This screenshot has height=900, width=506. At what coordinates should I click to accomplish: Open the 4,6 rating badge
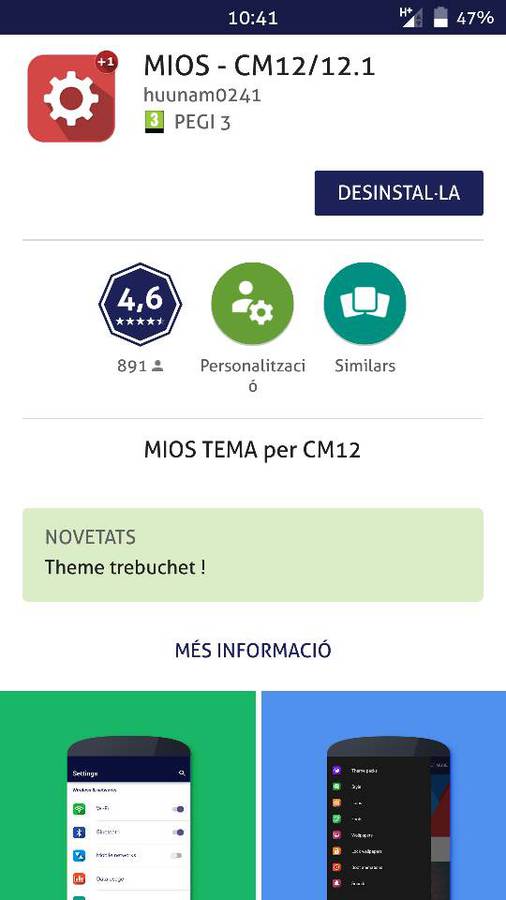(x=141, y=304)
